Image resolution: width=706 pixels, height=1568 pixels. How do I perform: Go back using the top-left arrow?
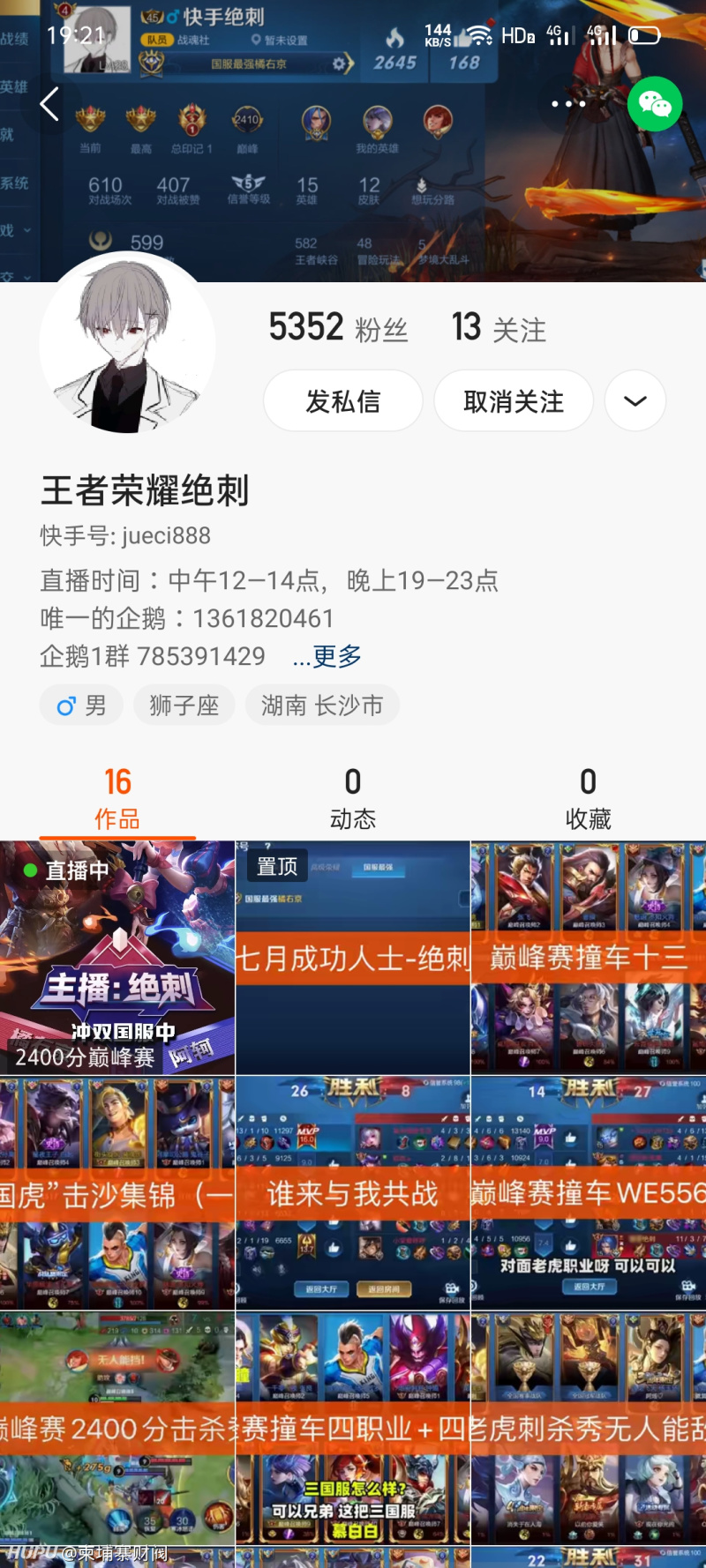tap(49, 104)
